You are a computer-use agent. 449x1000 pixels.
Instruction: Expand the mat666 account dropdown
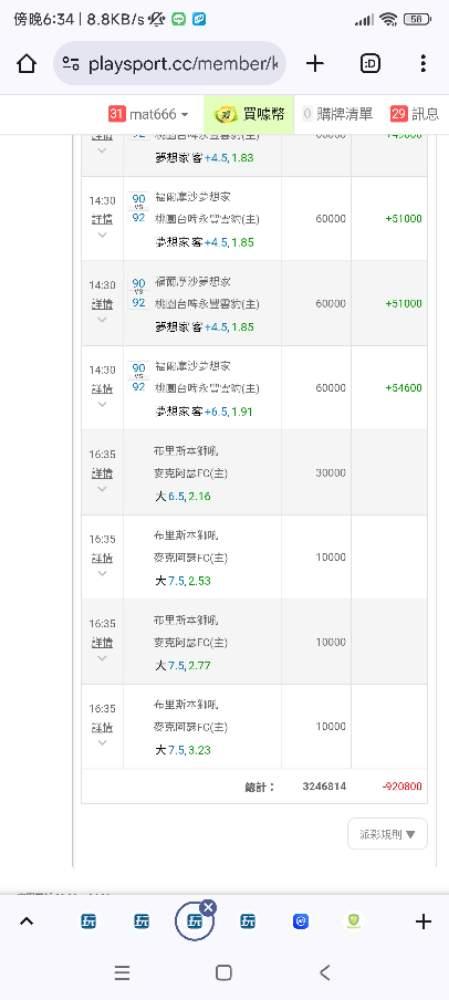click(149, 114)
